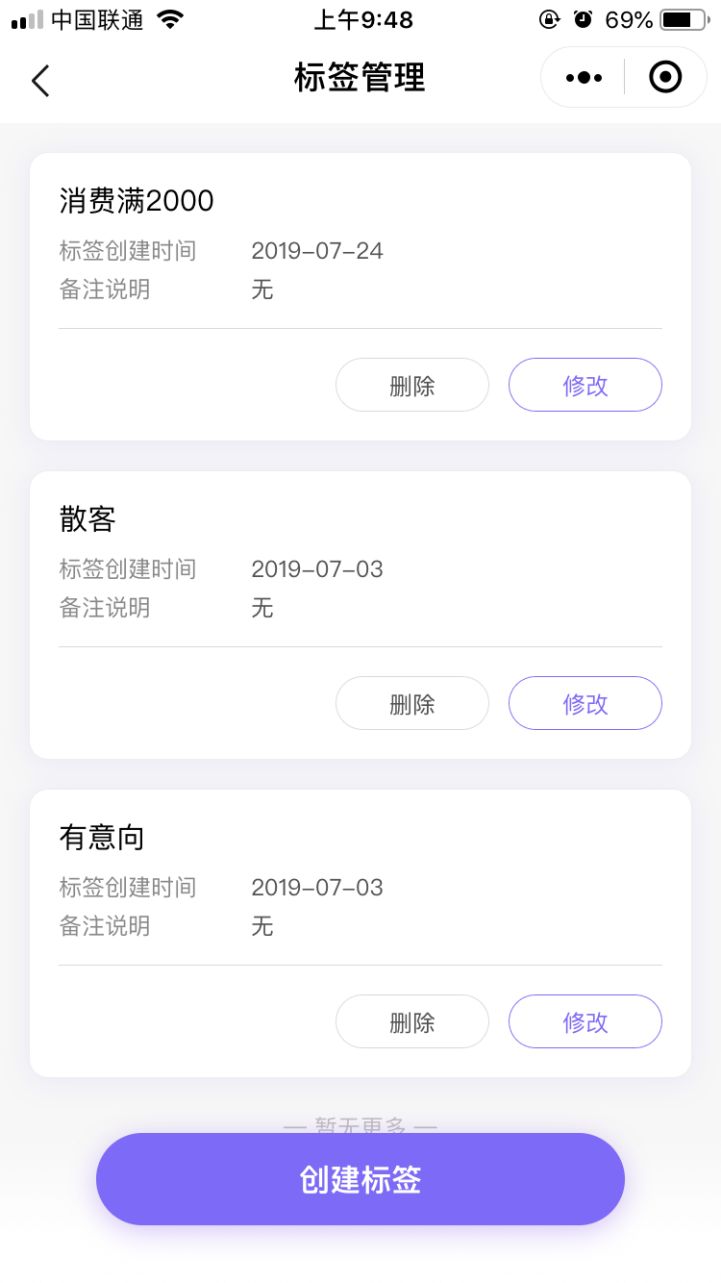Open the mini program more menu
Viewport: 721px width, 1283px height.
(x=584, y=77)
